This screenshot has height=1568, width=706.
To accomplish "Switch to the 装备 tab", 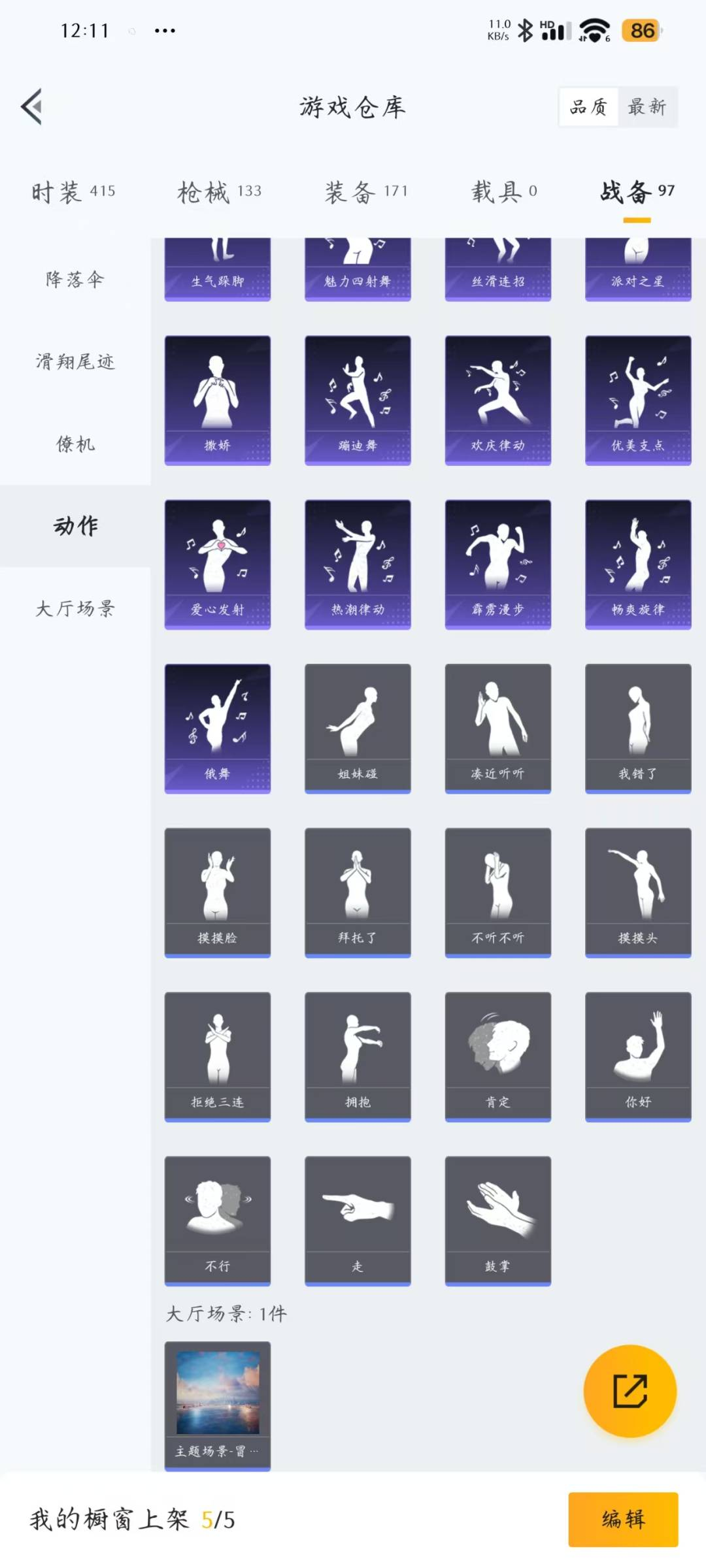I will (x=366, y=191).
